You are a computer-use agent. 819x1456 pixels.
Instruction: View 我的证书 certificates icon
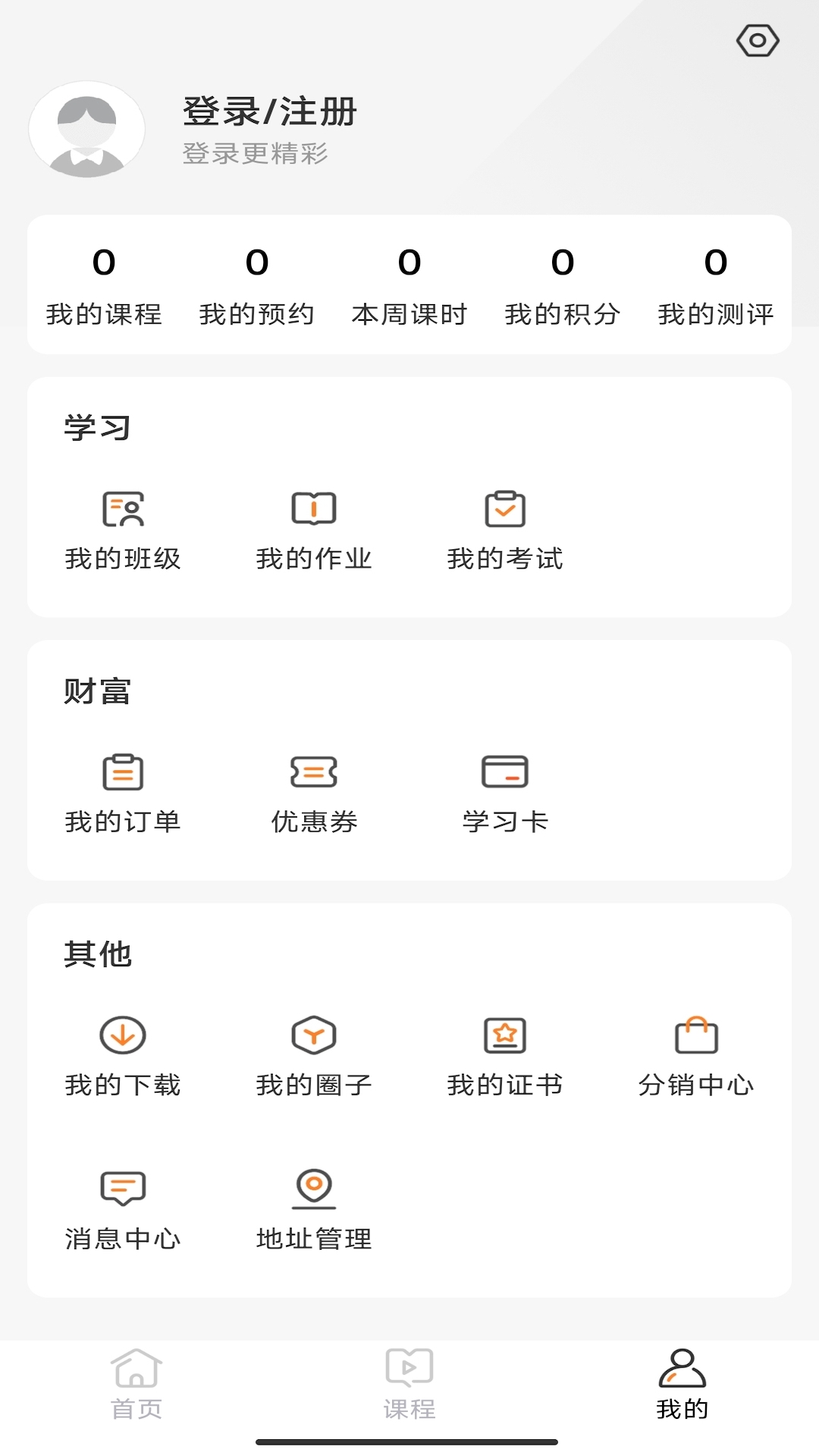pyautogui.click(x=505, y=1034)
